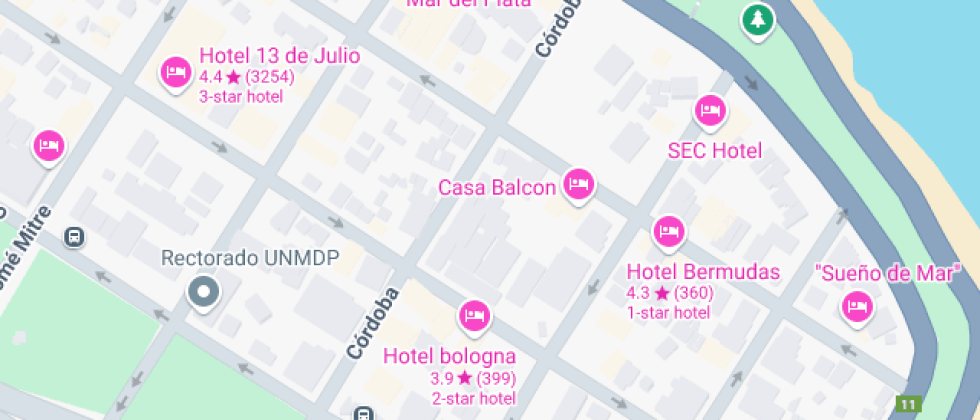Select the Casa Balcon hotel marker
Screen dimensions: 980x420
click(x=578, y=184)
